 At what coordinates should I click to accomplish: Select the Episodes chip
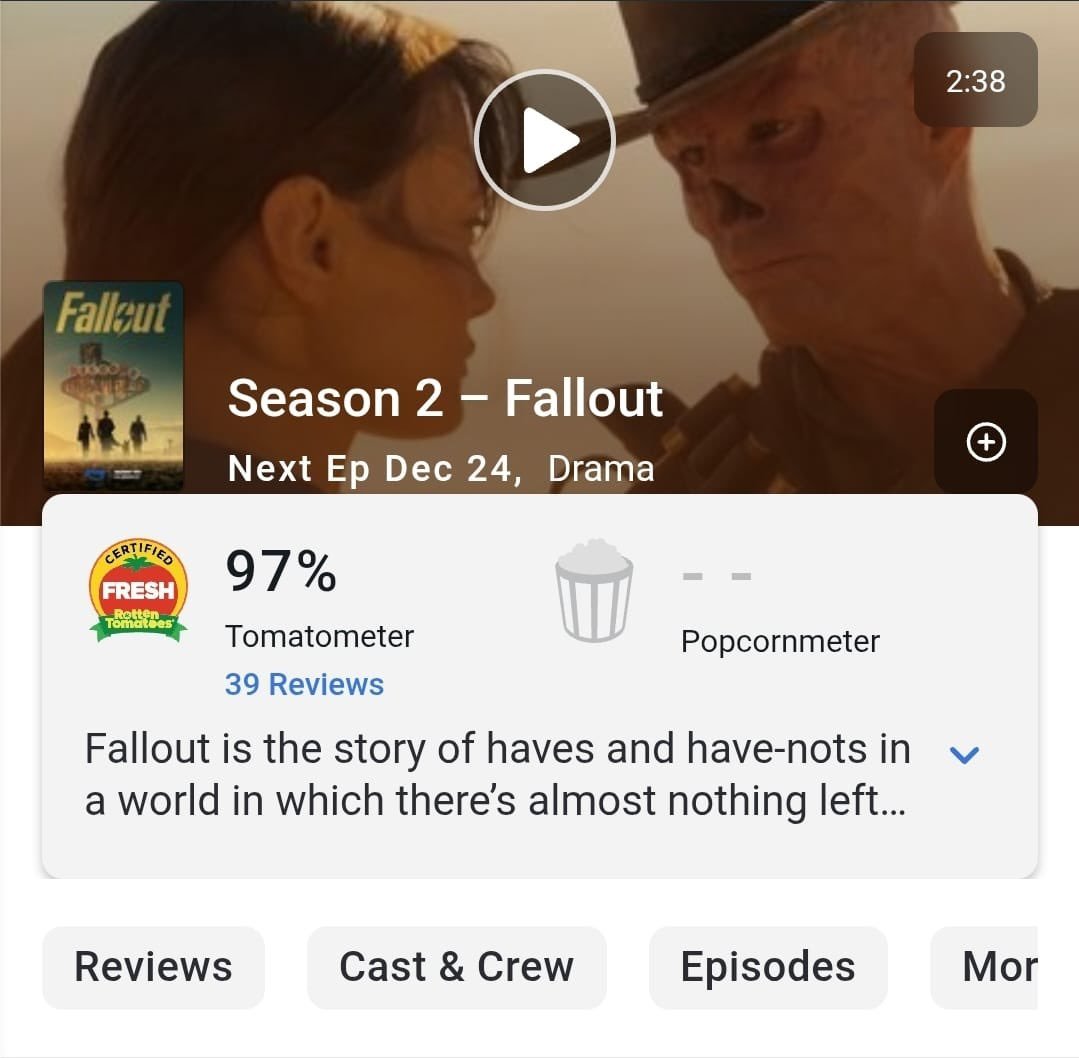[x=767, y=967]
